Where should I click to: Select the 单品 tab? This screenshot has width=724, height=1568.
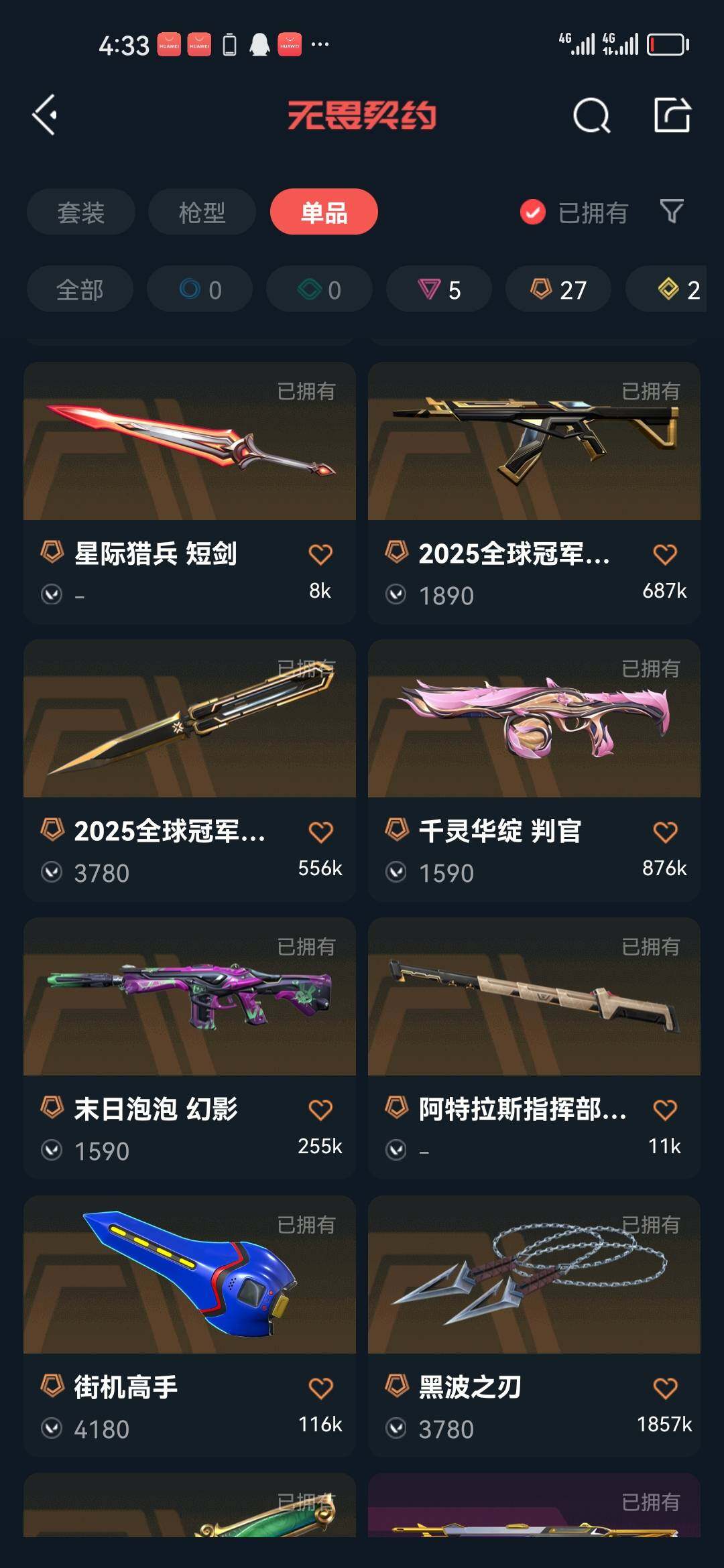click(x=322, y=211)
